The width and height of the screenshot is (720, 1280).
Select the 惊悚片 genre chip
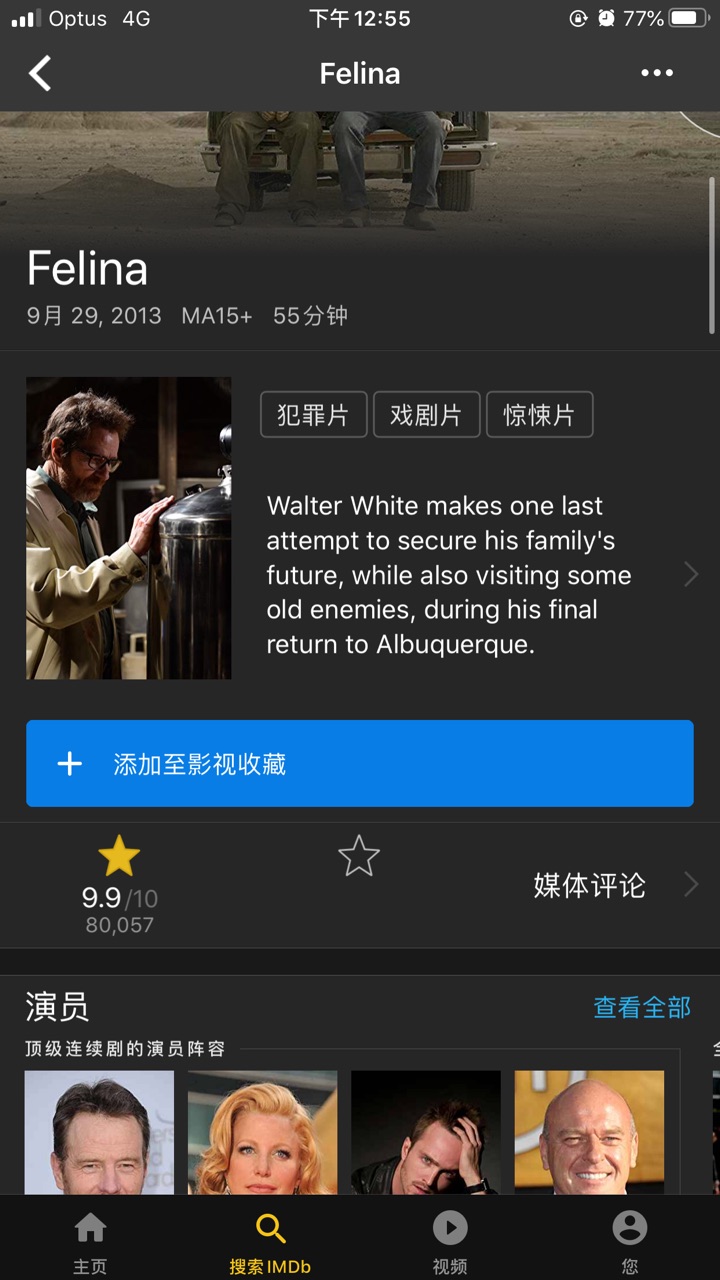coord(540,415)
